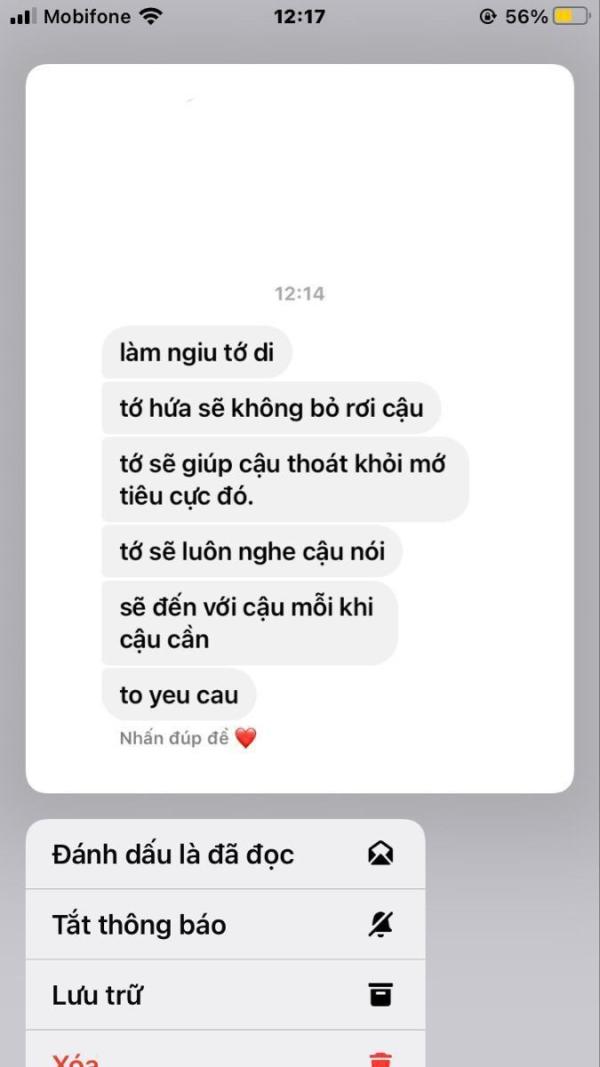Select Đánh dấu là đã đọc
The height and width of the screenshot is (1067, 600).
(x=224, y=854)
